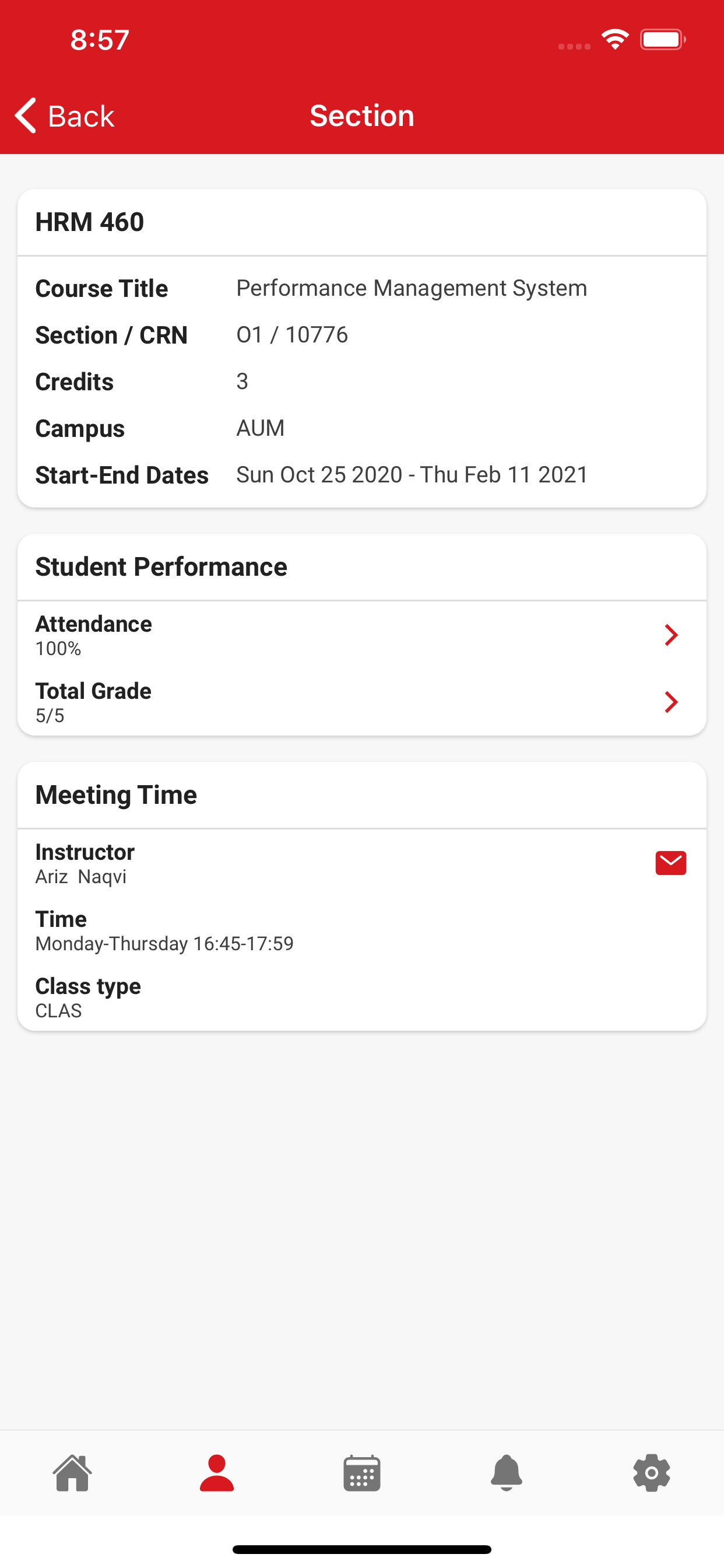The width and height of the screenshot is (724, 1568).
Task: Open the calendar tab
Action: click(362, 1473)
